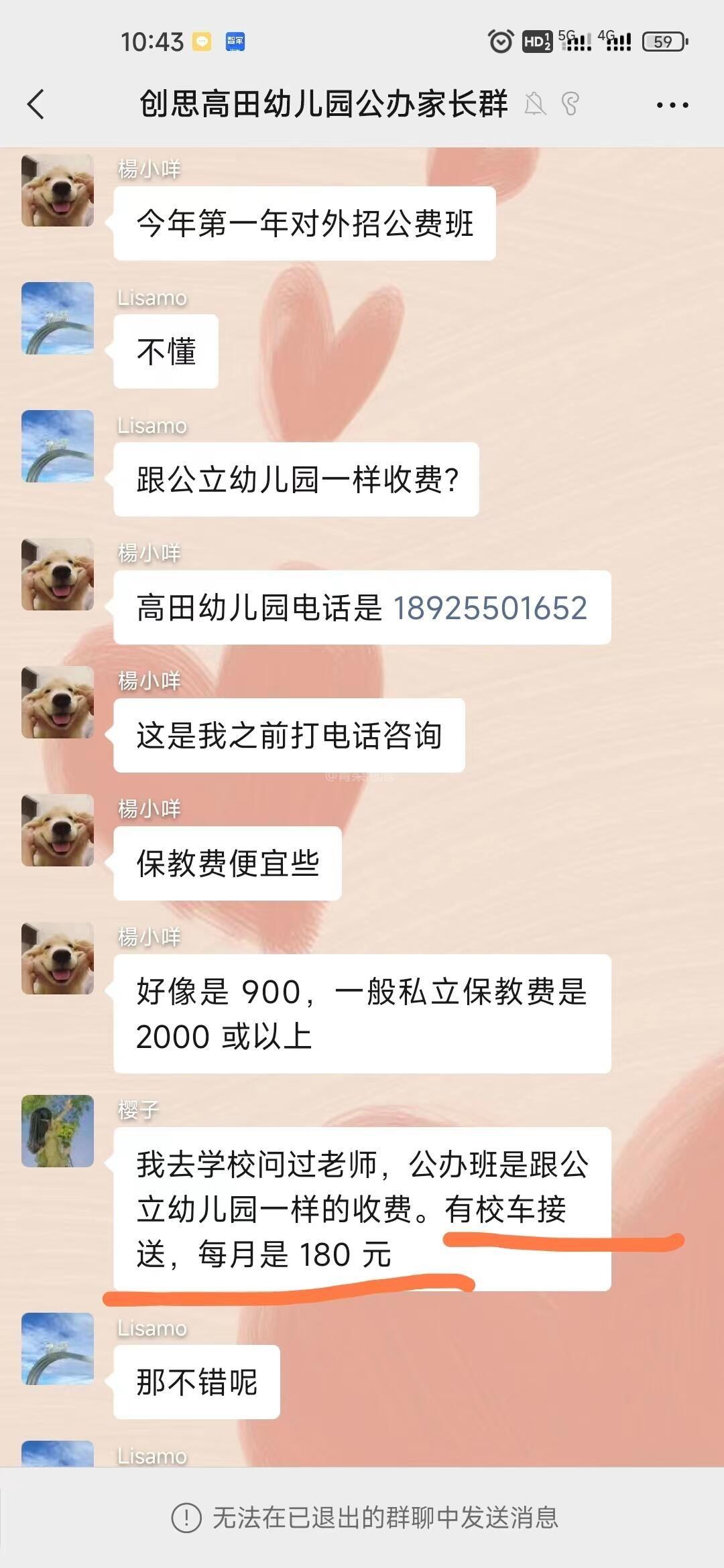Open Lisamo's avatar next to 不懂 message
The height and width of the screenshot is (1568, 724).
point(58,318)
